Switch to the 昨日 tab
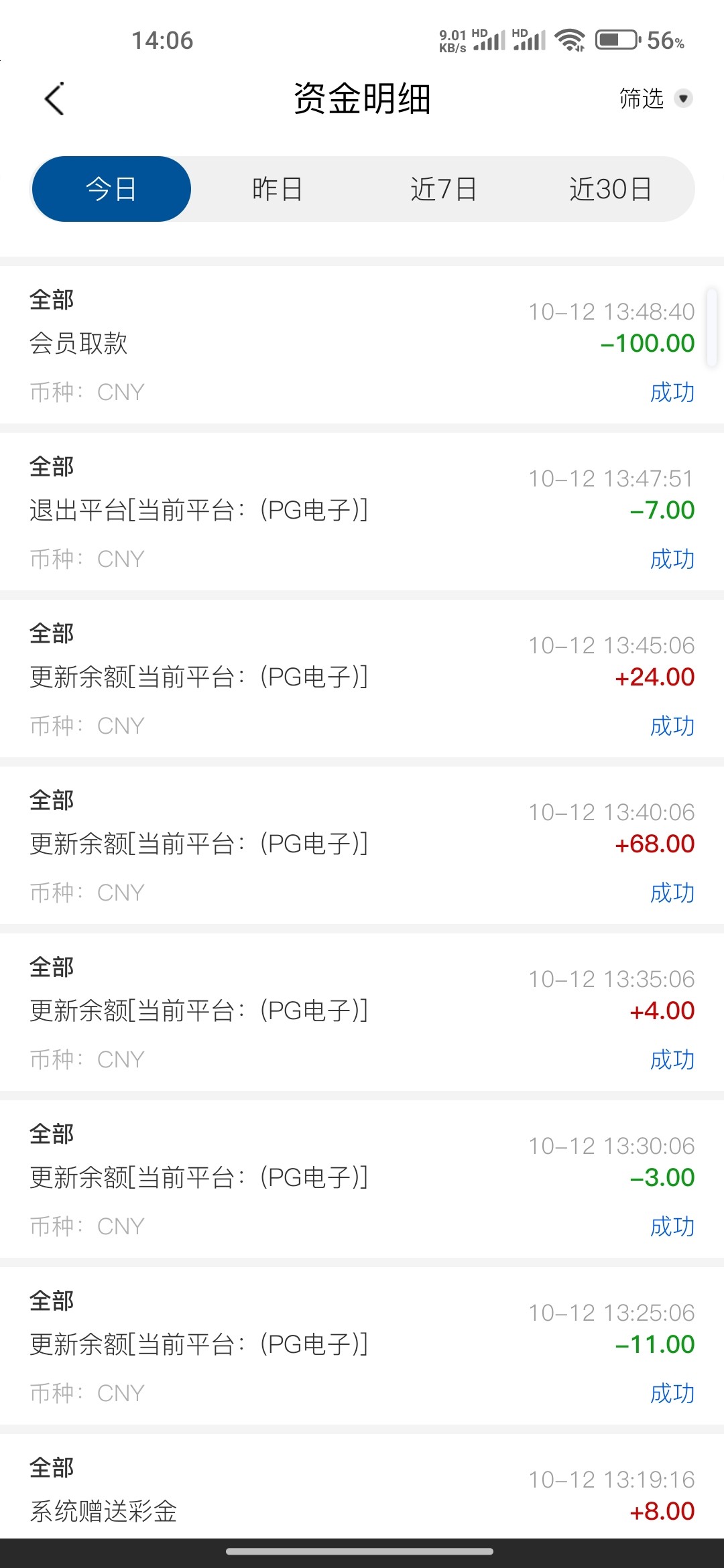 coord(277,189)
